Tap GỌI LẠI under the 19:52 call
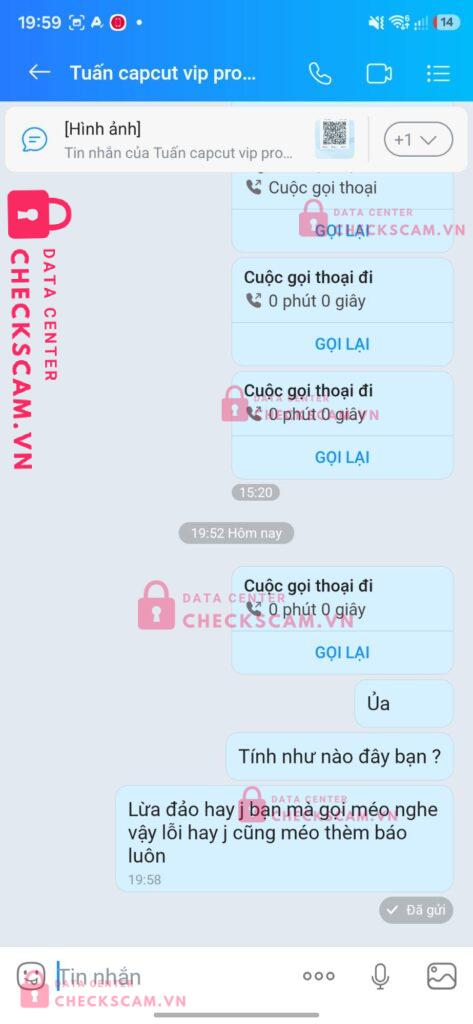 (342, 652)
